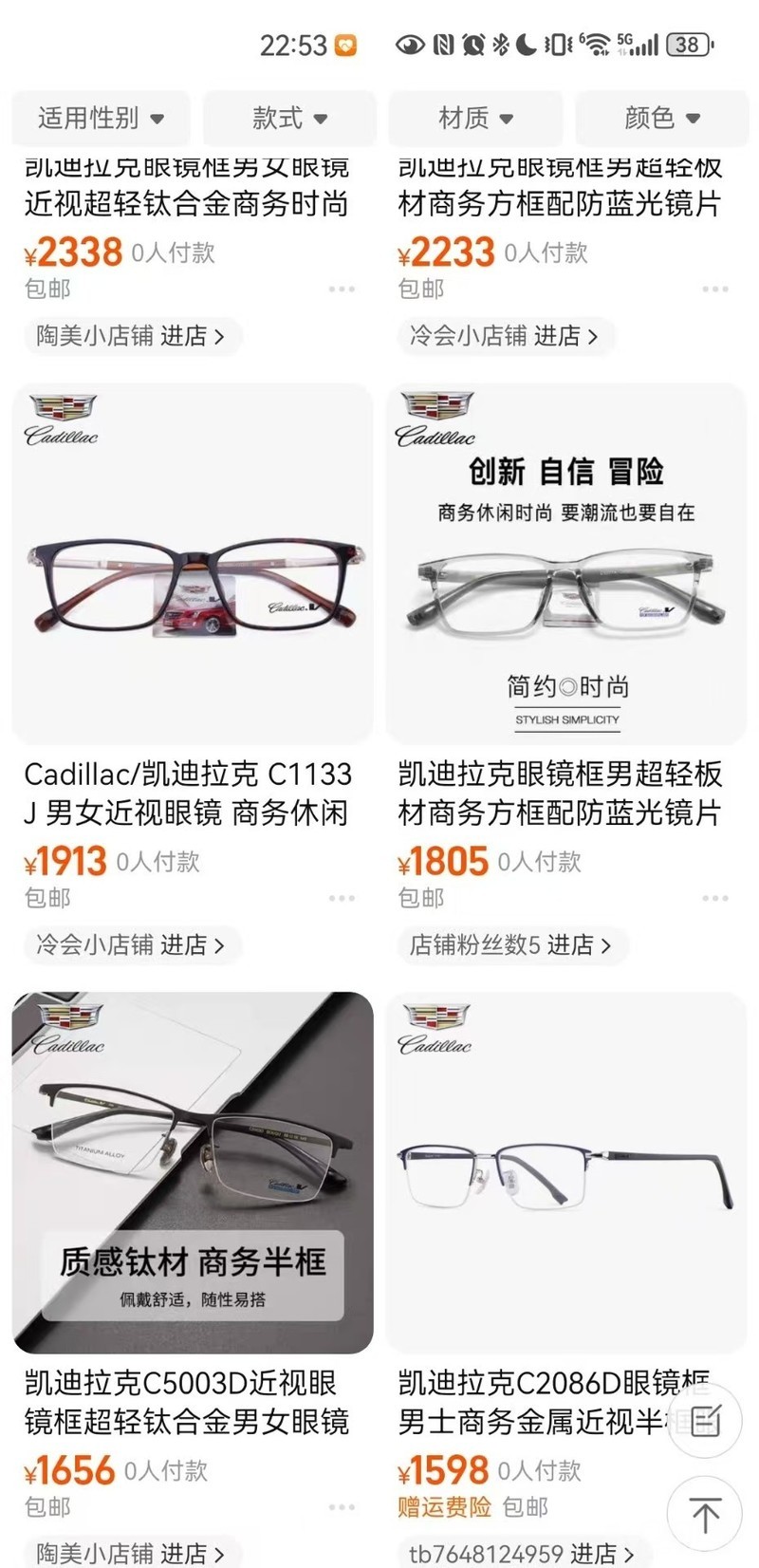
Task: Open the 凯迪拉克C5003D titanium half-frame product
Action: point(193,1172)
